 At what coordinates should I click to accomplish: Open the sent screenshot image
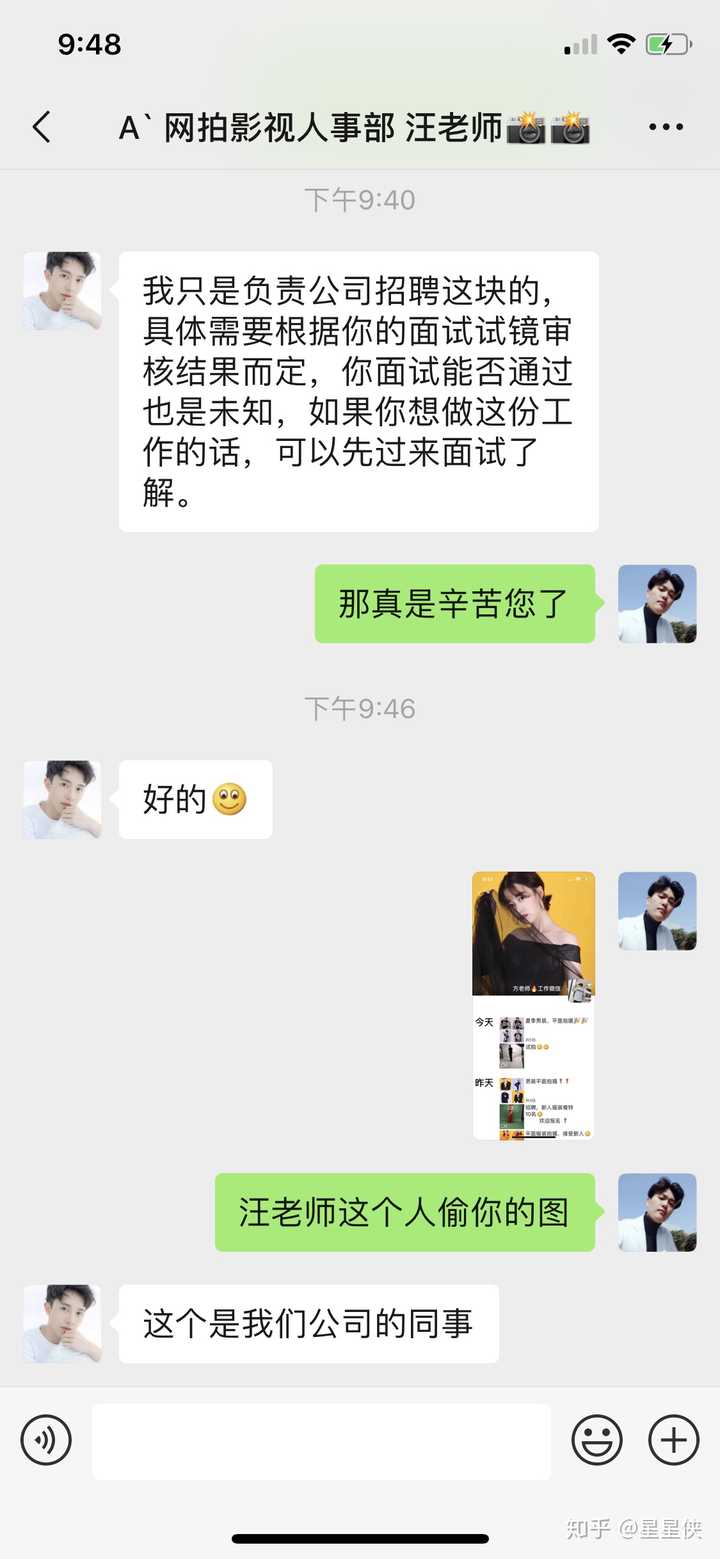[x=533, y=1005]
